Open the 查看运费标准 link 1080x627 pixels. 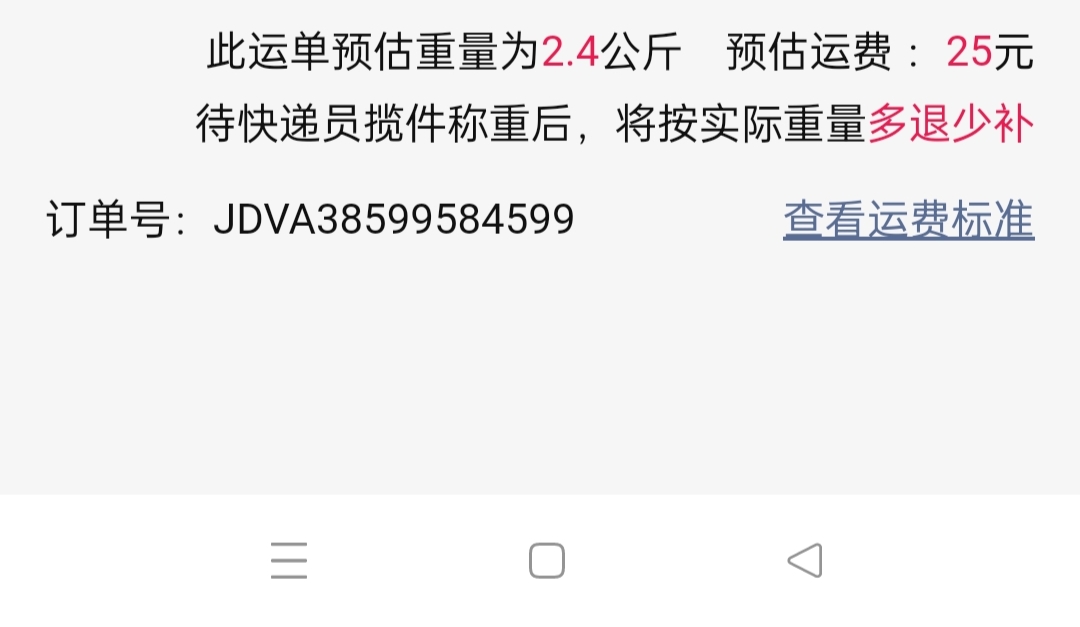click(x=908, y=220)
